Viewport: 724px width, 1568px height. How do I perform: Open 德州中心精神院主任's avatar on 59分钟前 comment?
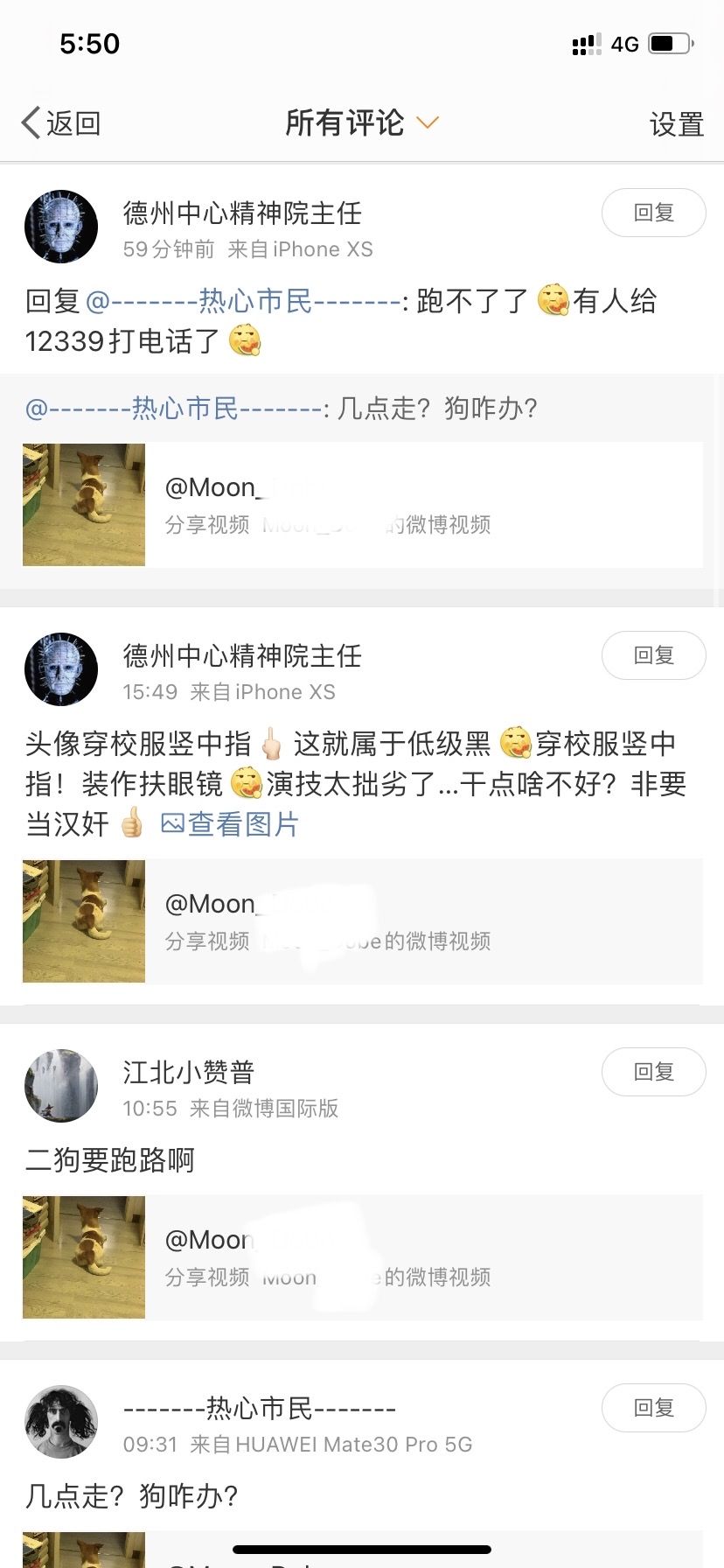(x=61, y=227)
